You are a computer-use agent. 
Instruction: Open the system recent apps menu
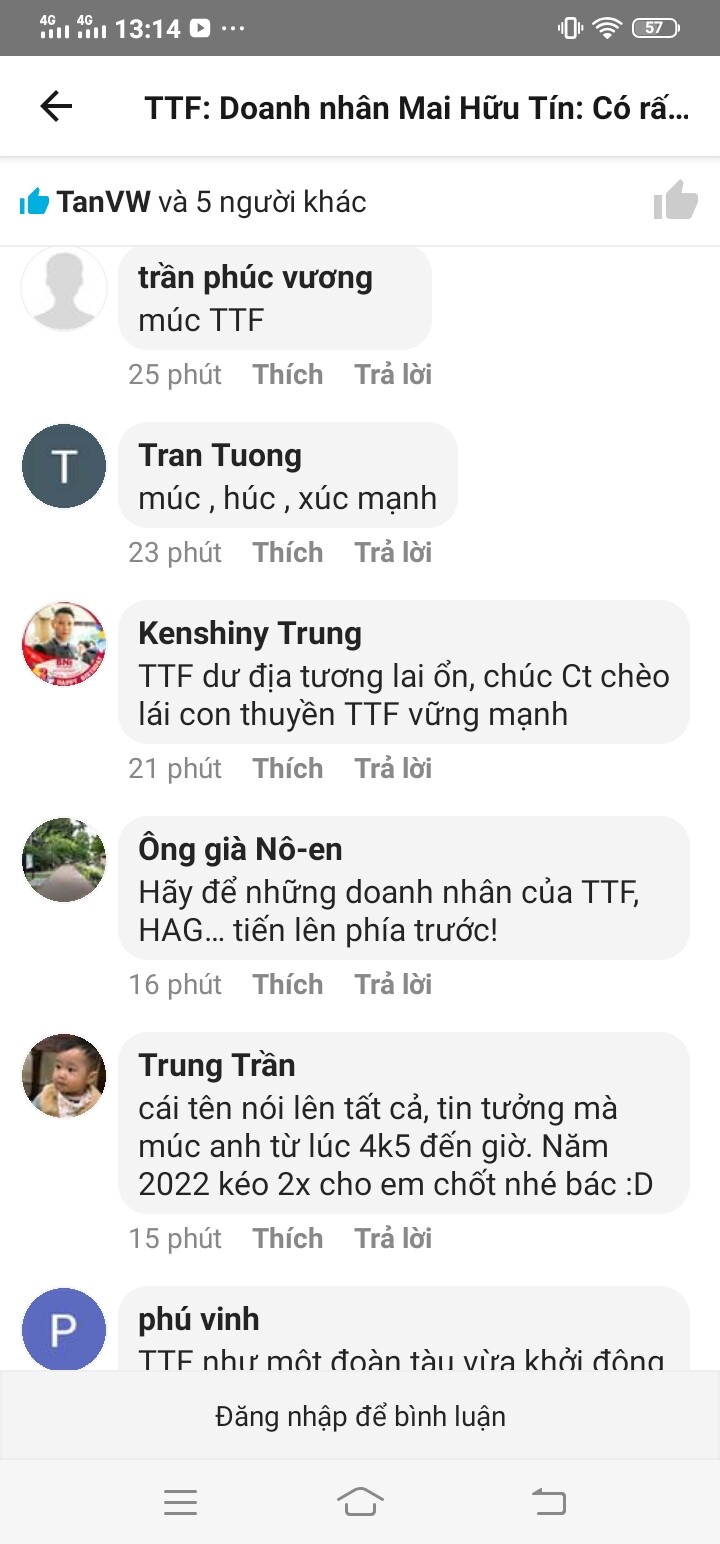[x=180, y=1502]
